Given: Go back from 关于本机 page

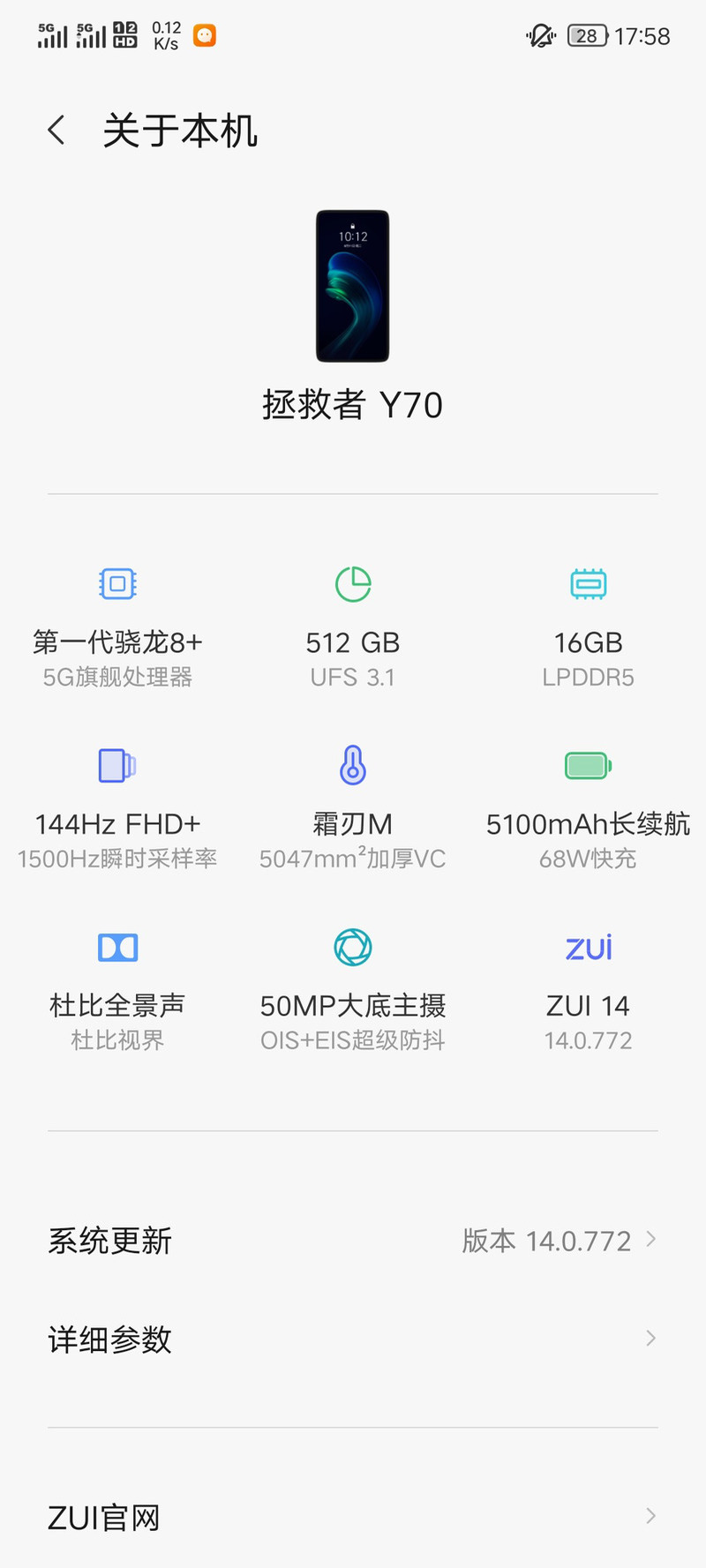Looking at the screenshot, I should pyautogui.click(x=56, y=131).
